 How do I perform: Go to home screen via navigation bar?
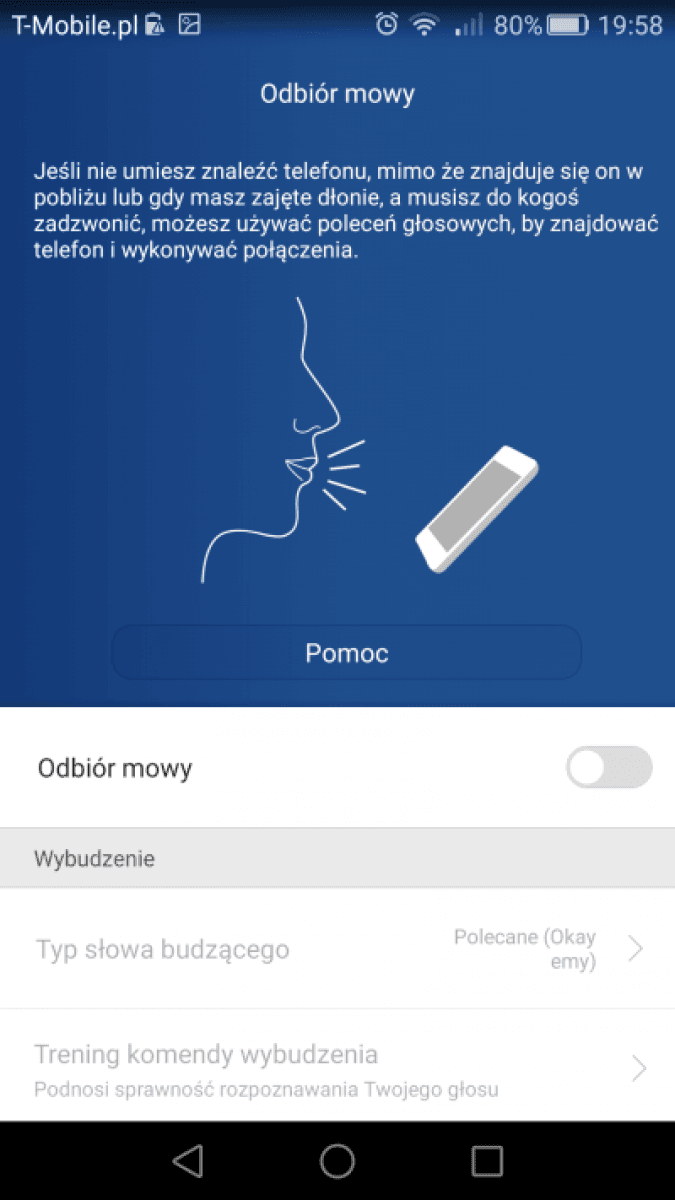pos(337,1160)
